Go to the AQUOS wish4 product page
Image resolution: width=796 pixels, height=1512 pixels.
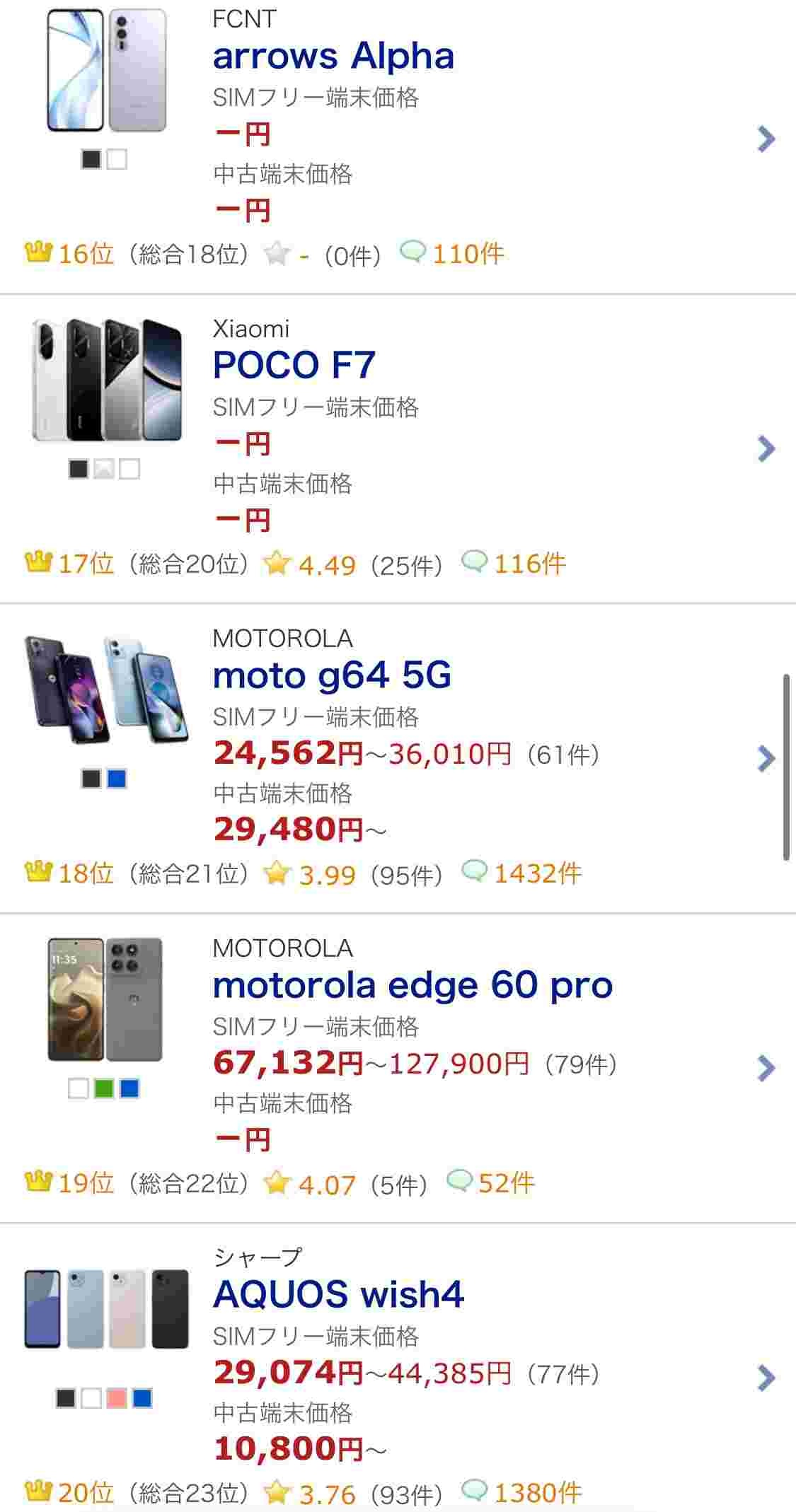pos(338,1295)
